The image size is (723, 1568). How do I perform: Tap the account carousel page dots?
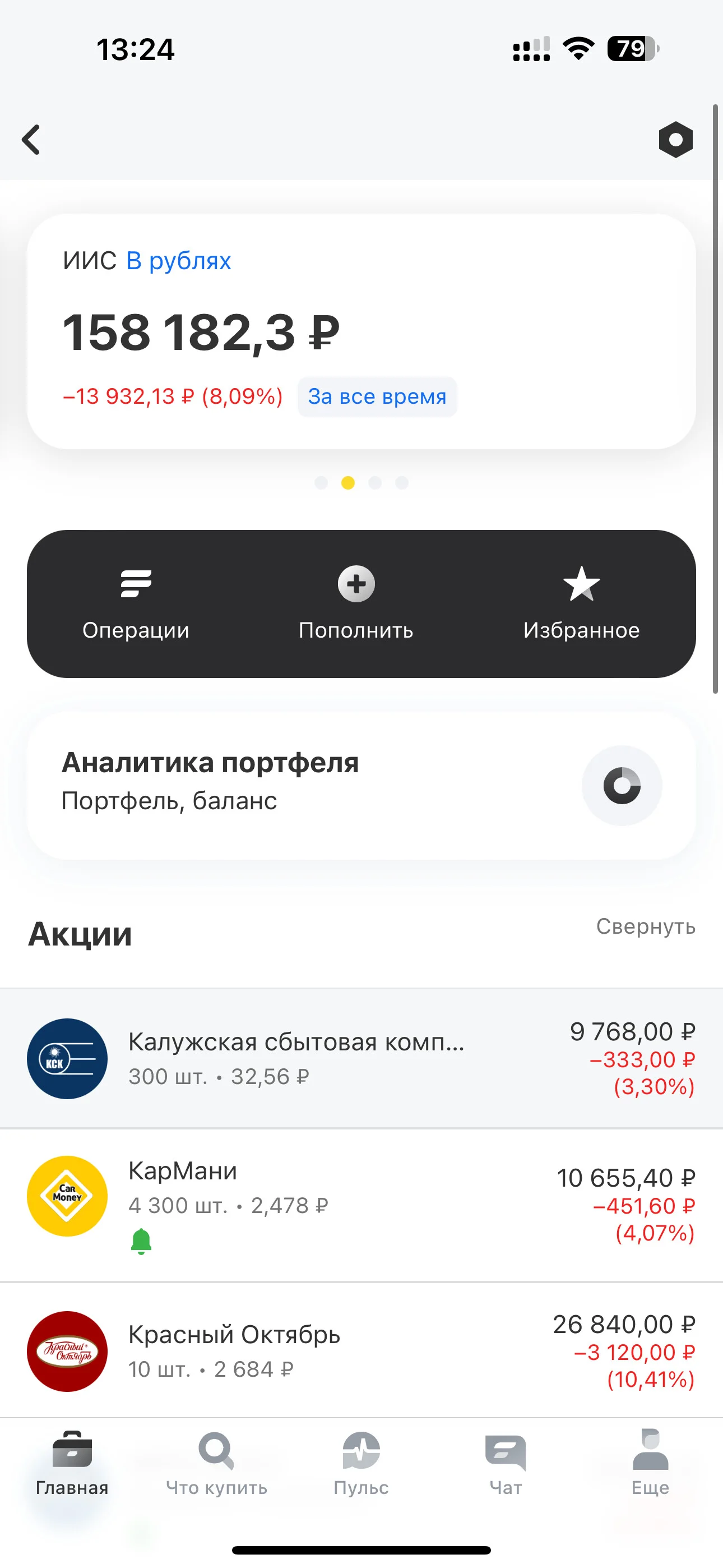361,483
